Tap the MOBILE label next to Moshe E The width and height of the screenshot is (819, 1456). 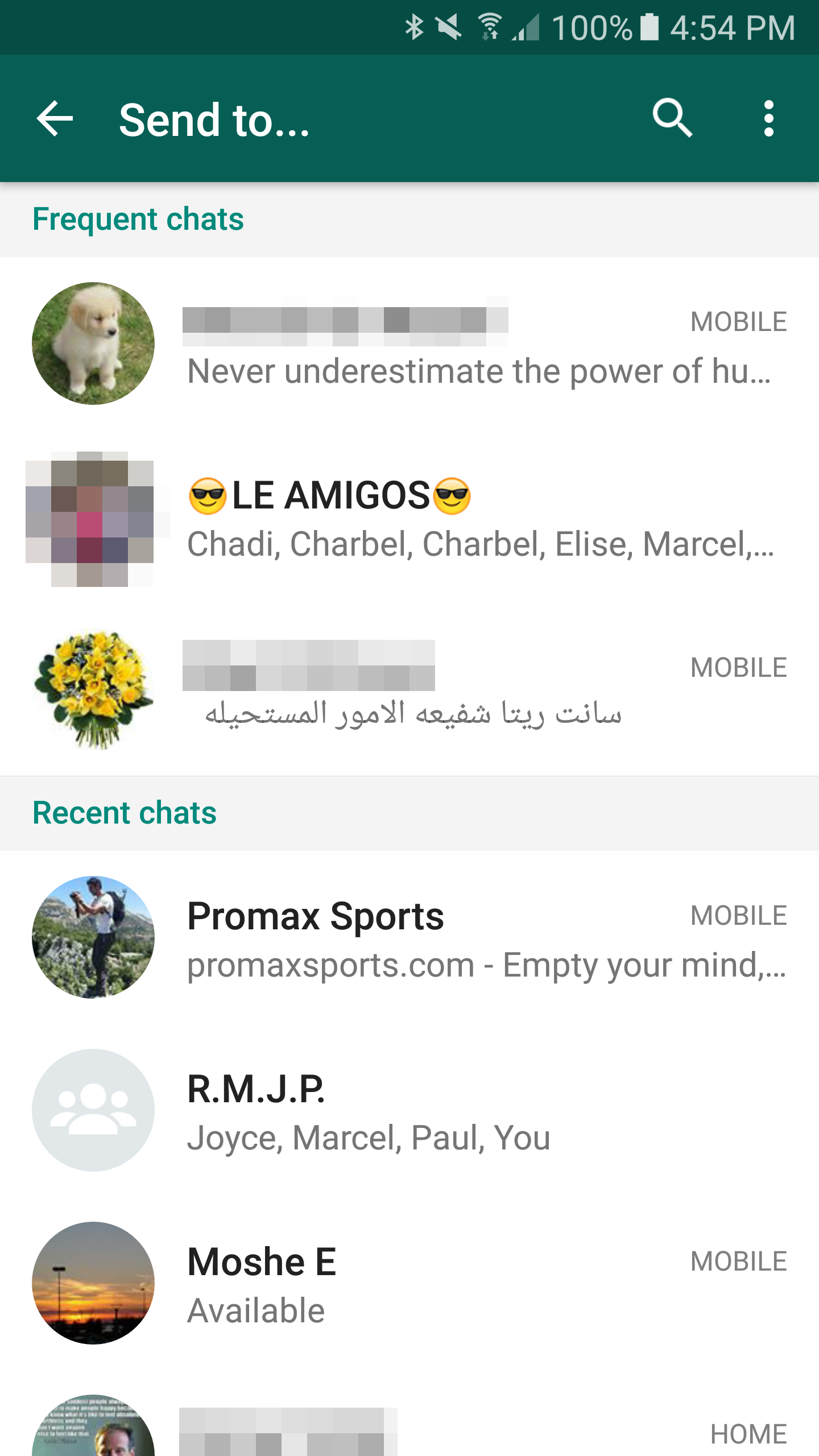(x=737, y=1261)
